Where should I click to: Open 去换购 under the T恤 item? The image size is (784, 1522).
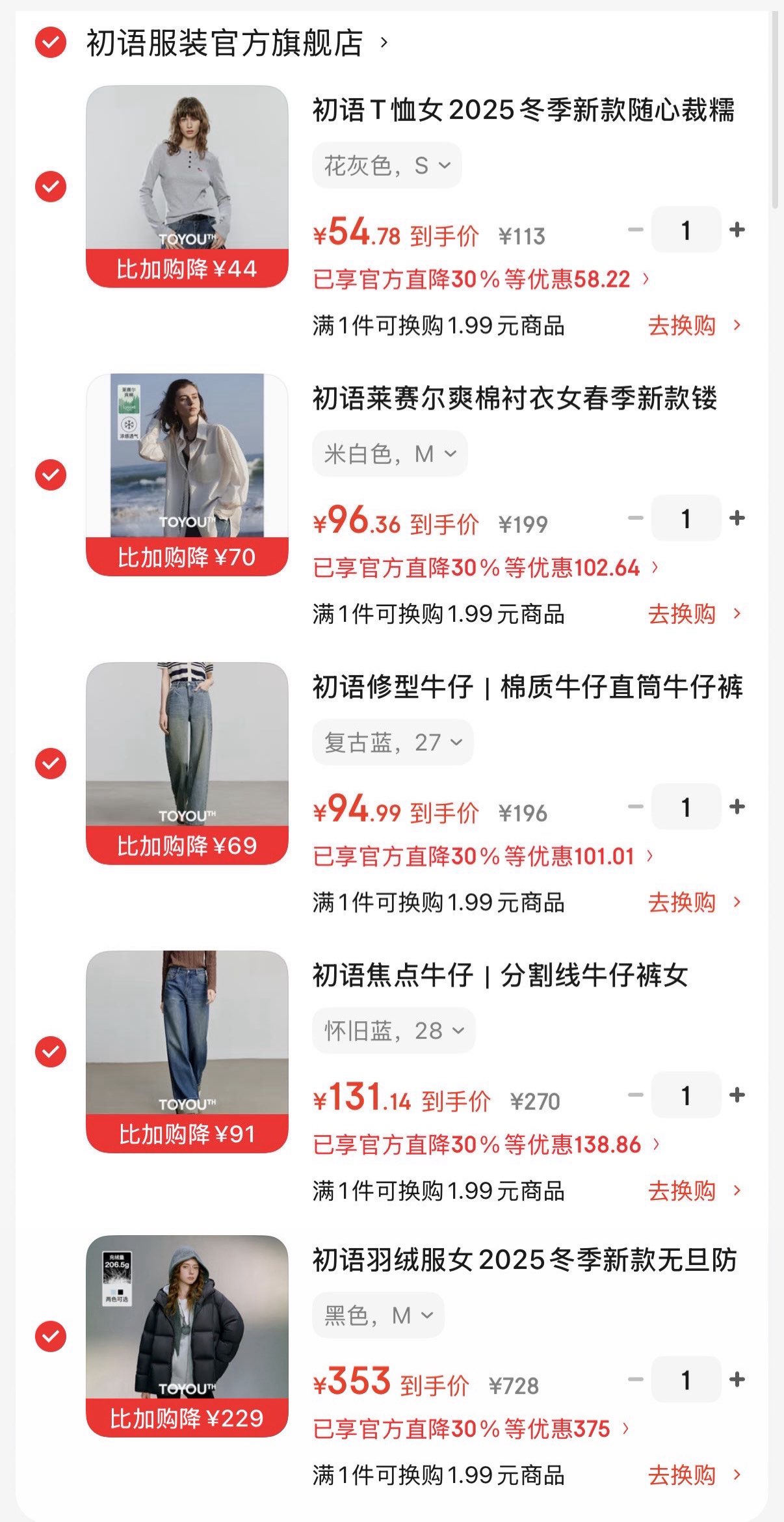pos(693,325)
